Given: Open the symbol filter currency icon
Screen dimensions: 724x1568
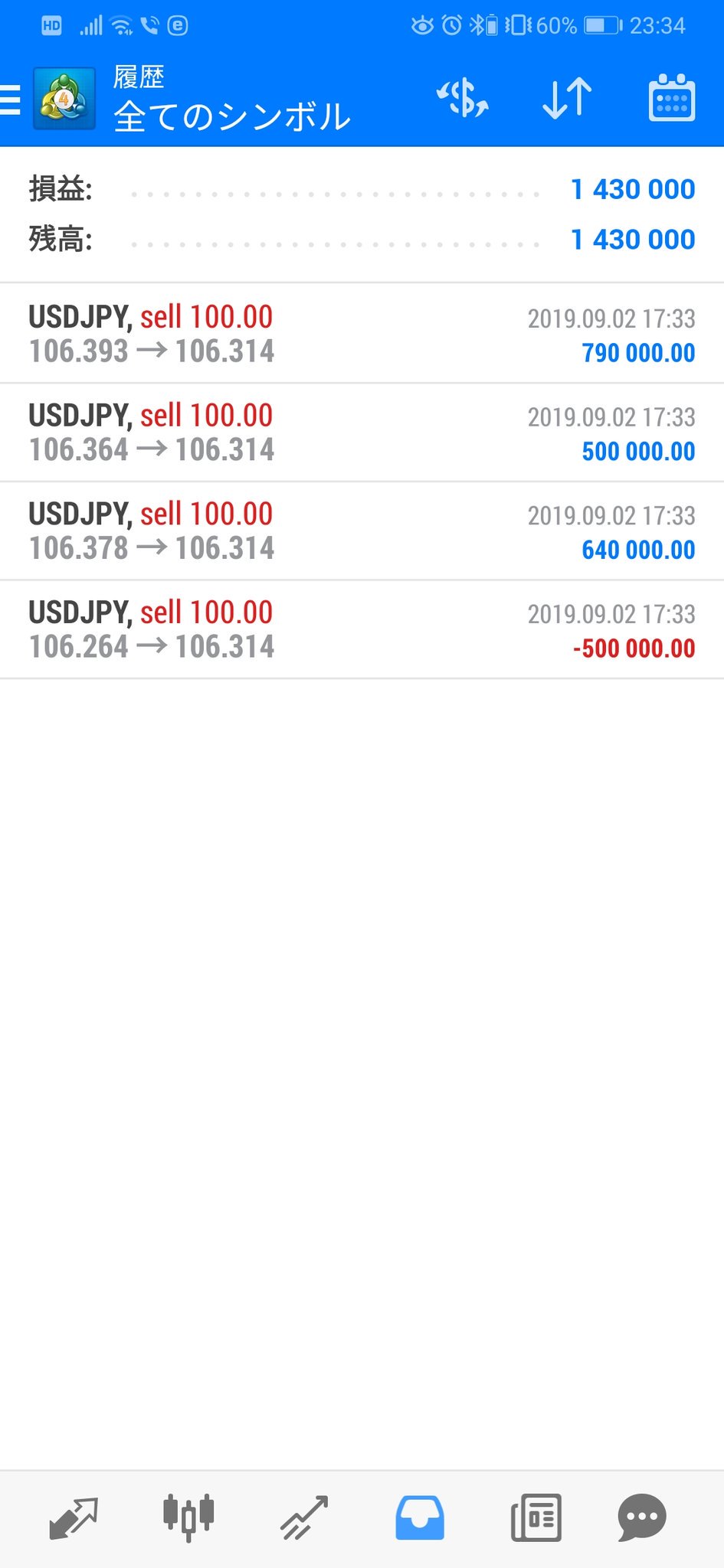Looking at the screenshot, I should point(463,99).
